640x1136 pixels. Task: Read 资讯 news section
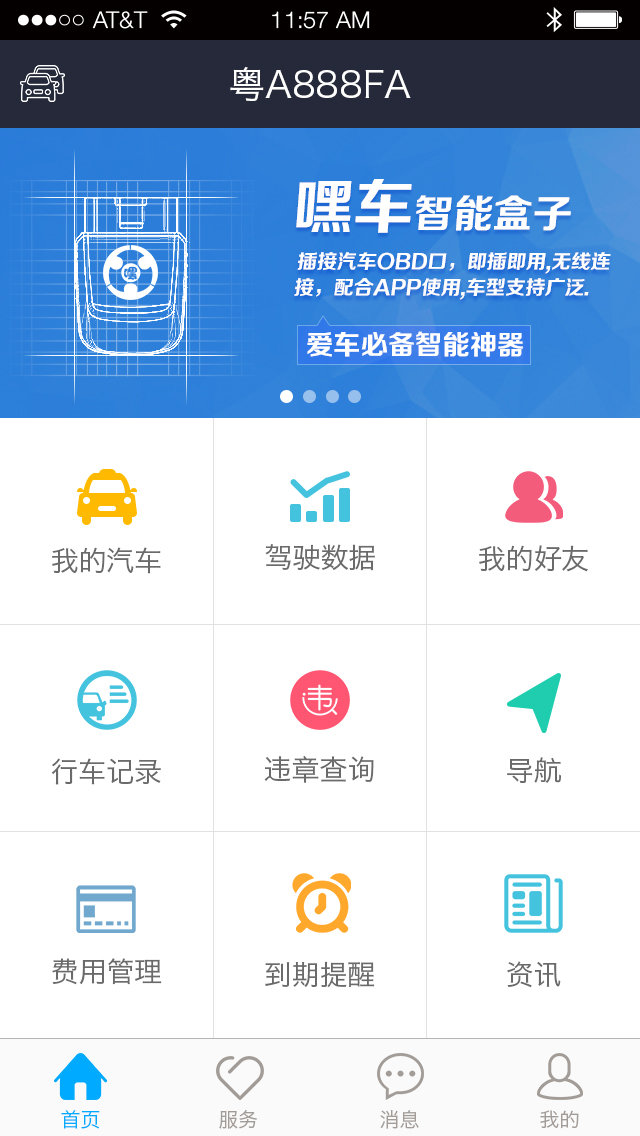(x=533, y=934)
